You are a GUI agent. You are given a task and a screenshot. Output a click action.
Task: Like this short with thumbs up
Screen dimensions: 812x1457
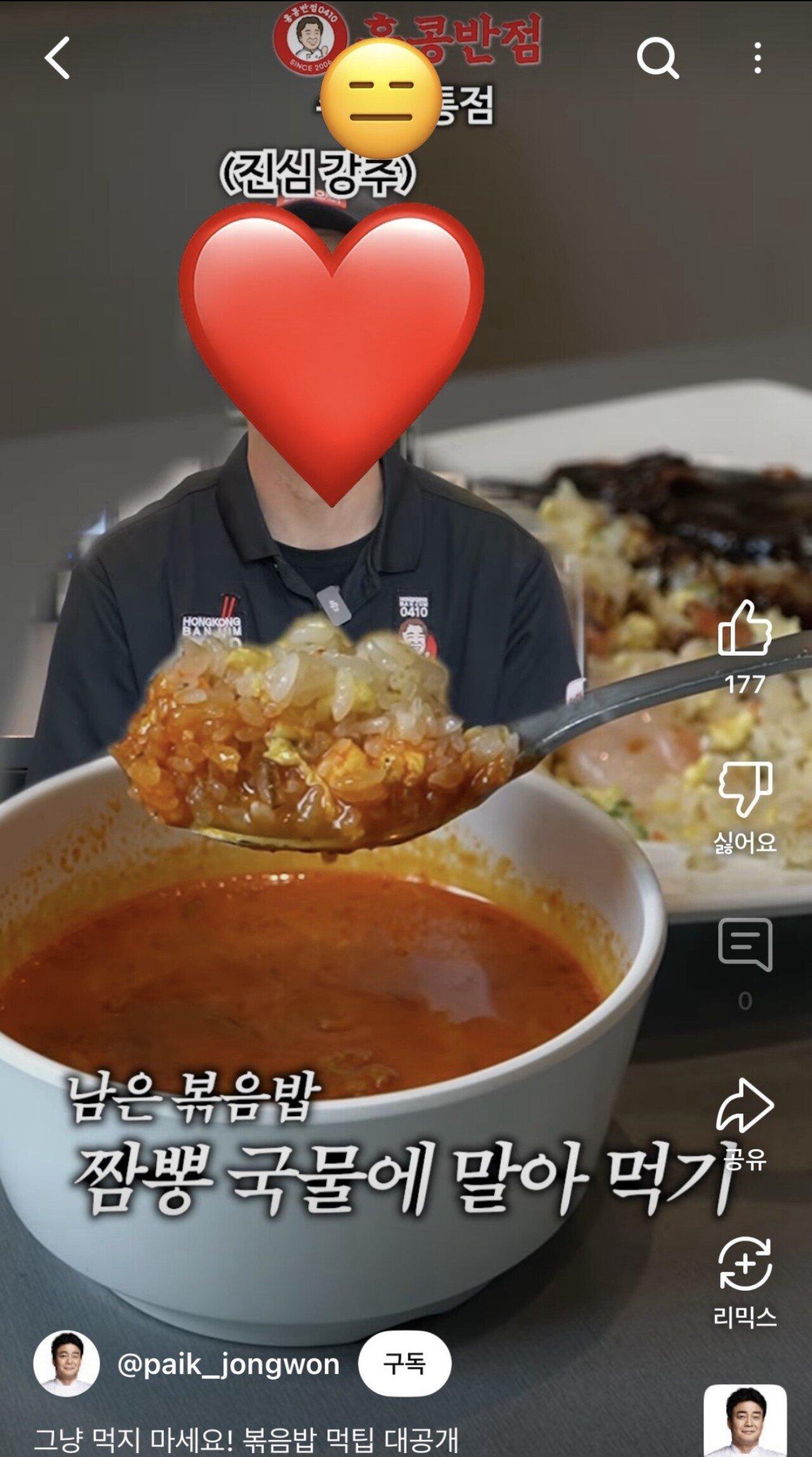[745, 628]
